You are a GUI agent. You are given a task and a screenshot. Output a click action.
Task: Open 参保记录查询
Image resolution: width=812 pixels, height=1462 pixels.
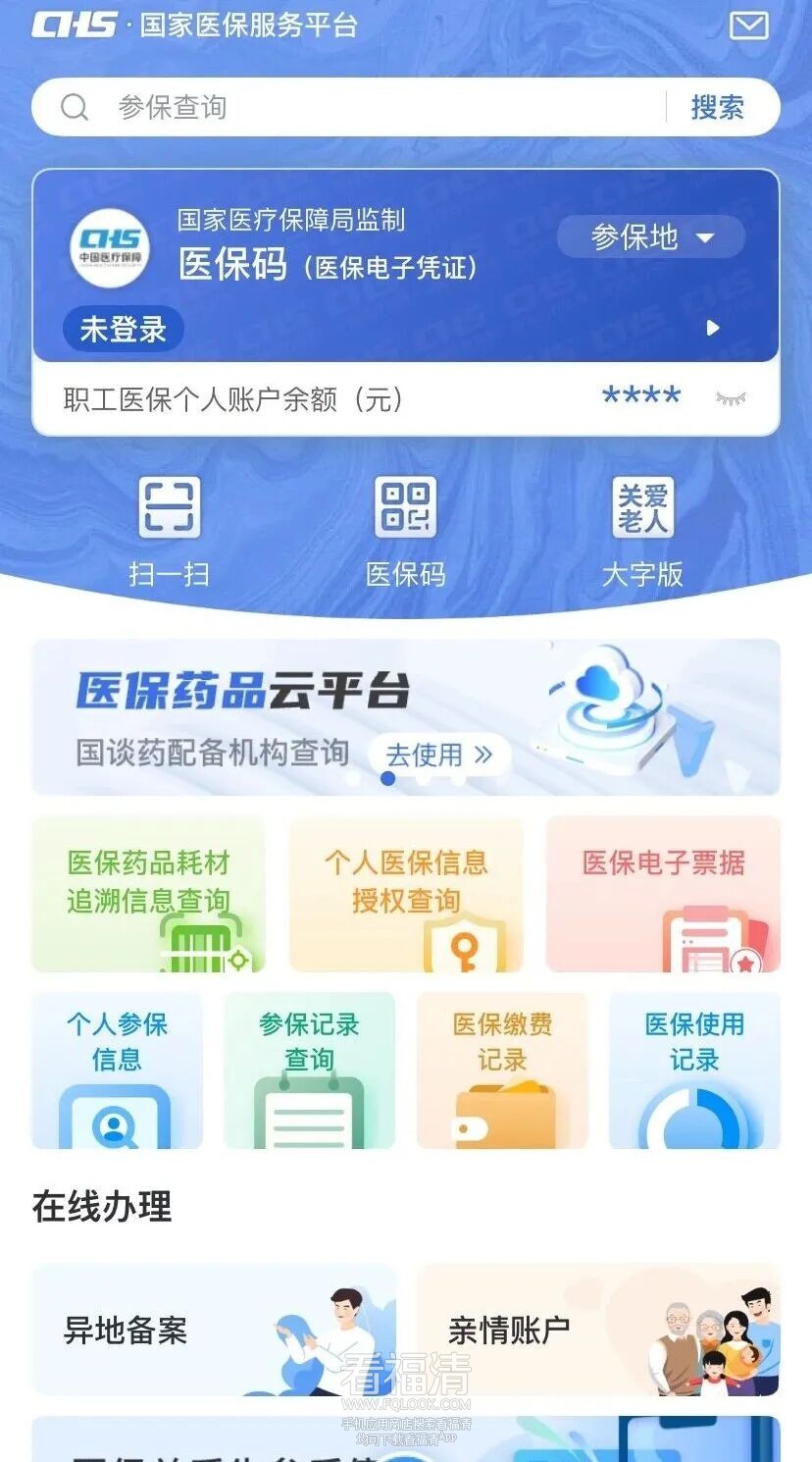309,1070
